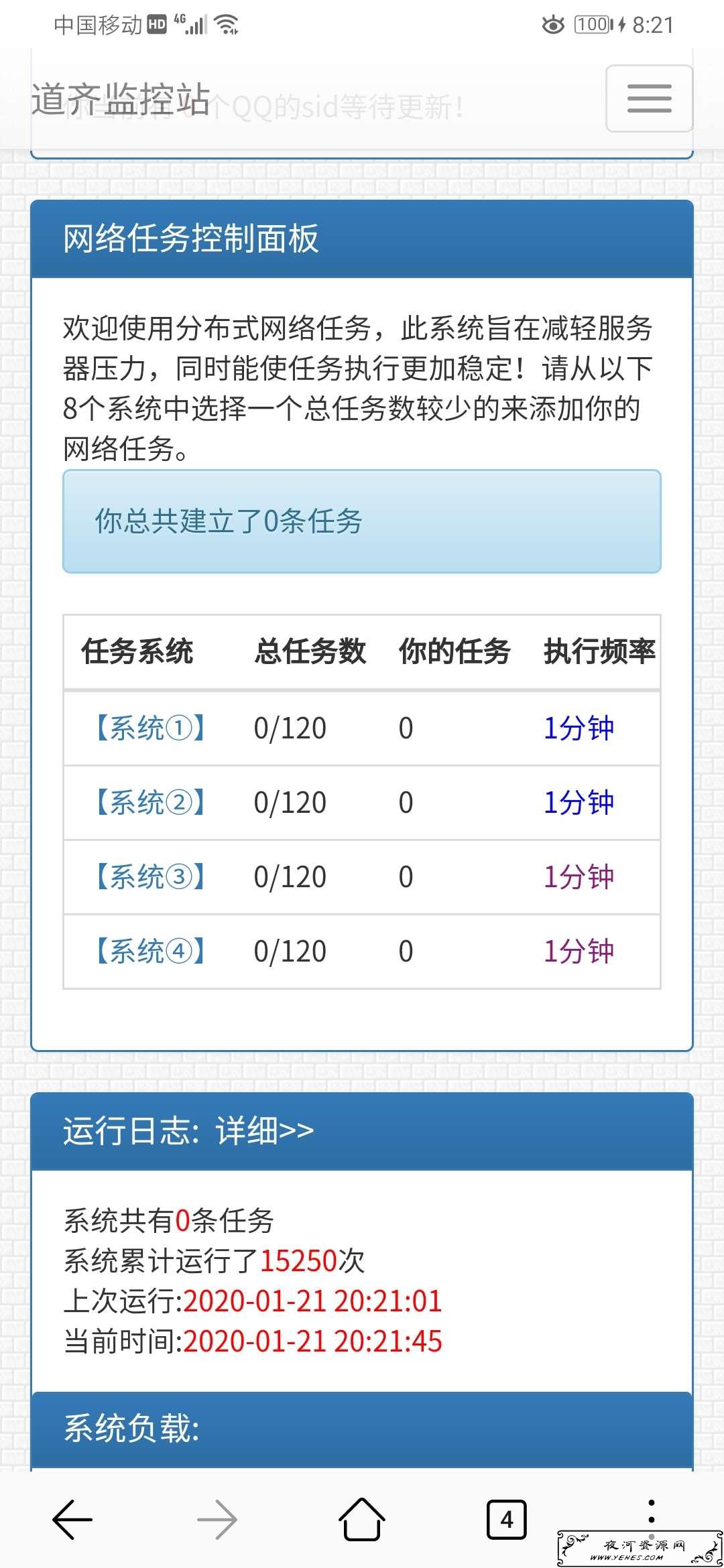Select 【系统④】 task system link
This screenshot has width=724, height=1568.
[151, 952]
